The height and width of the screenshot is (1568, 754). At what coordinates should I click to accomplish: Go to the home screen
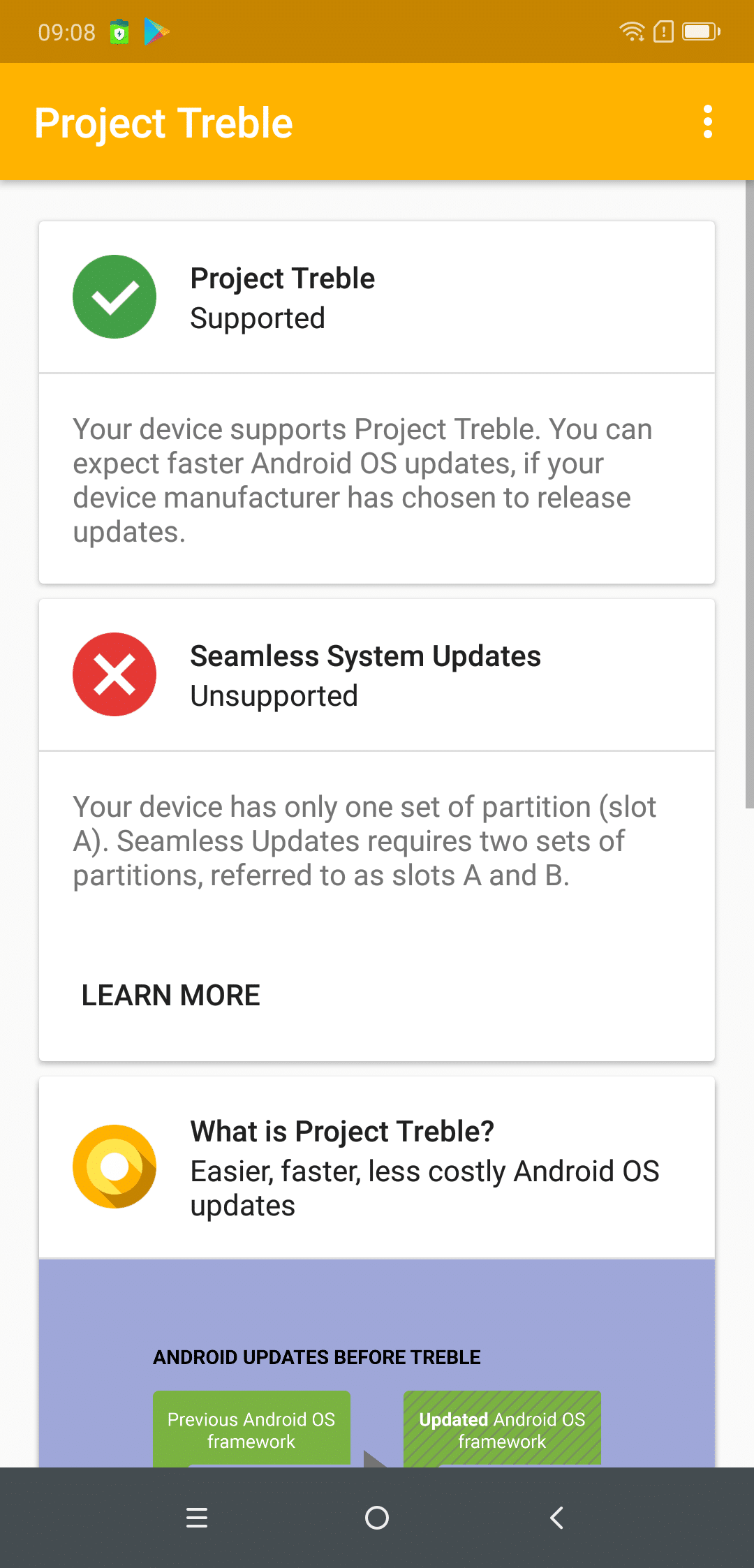point(377,1518)
